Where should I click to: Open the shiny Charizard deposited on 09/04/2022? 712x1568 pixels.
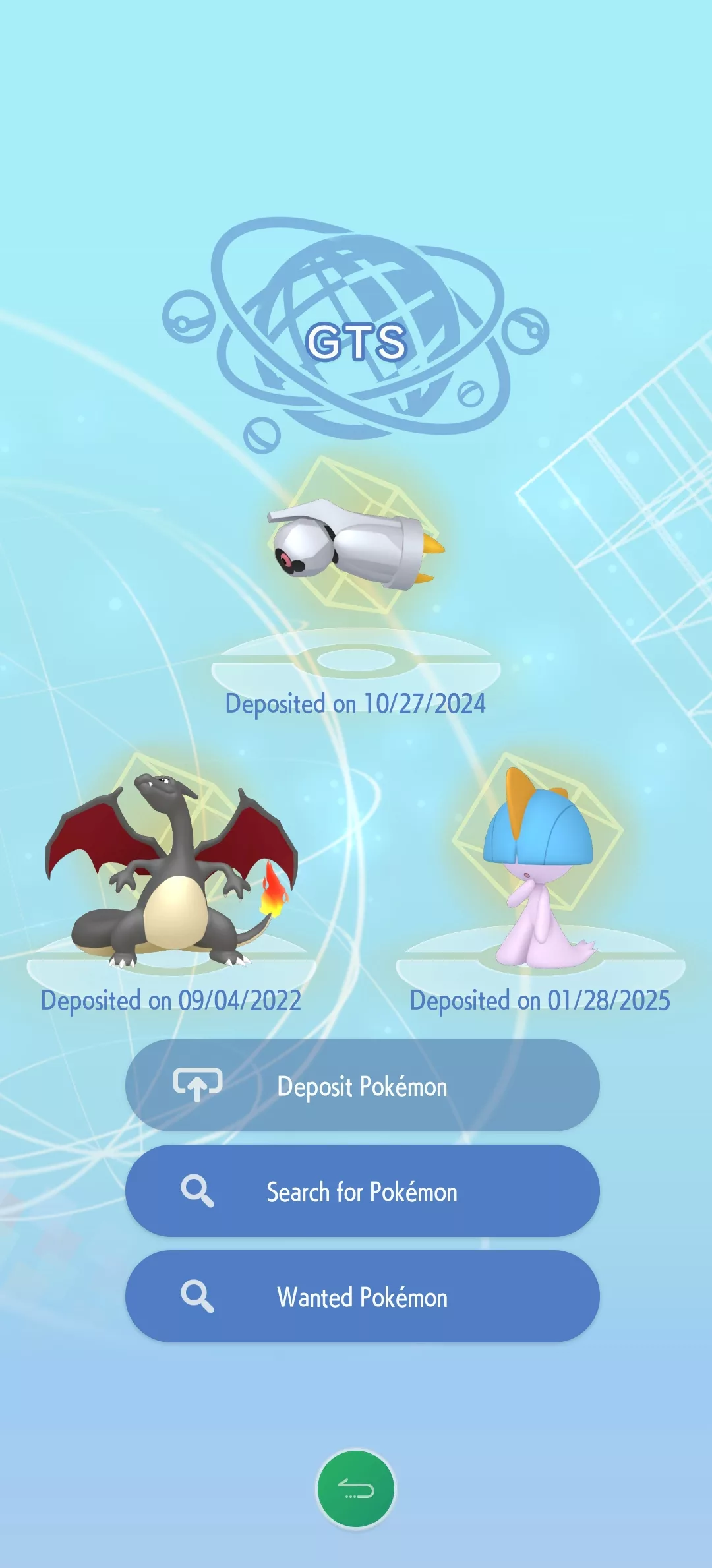(171, 870)
